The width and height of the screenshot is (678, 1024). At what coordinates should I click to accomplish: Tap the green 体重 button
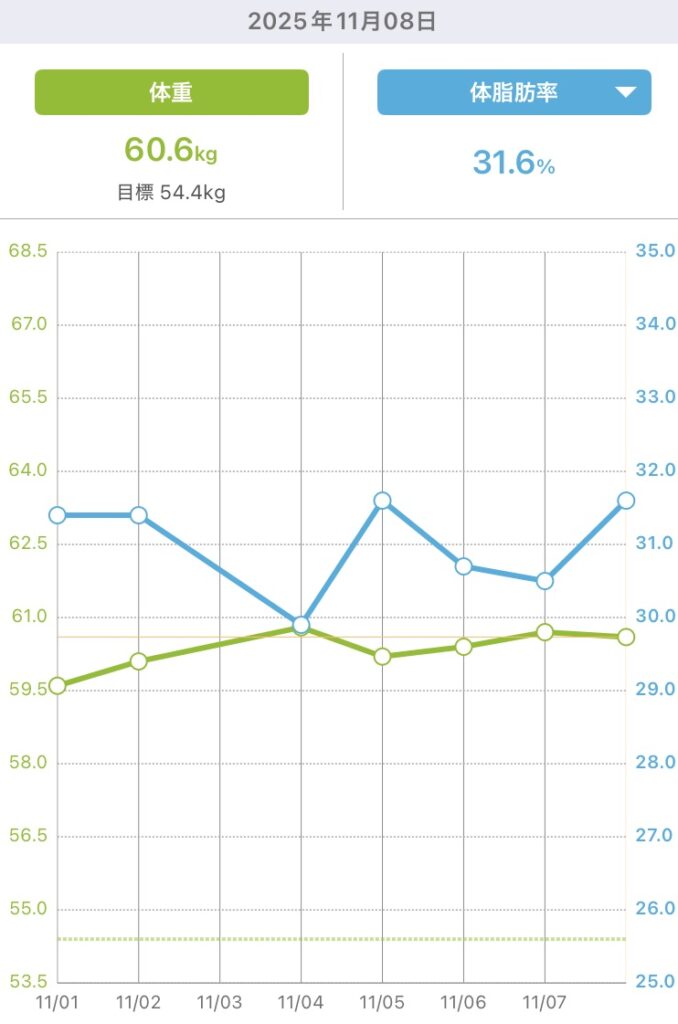(171, 93)
